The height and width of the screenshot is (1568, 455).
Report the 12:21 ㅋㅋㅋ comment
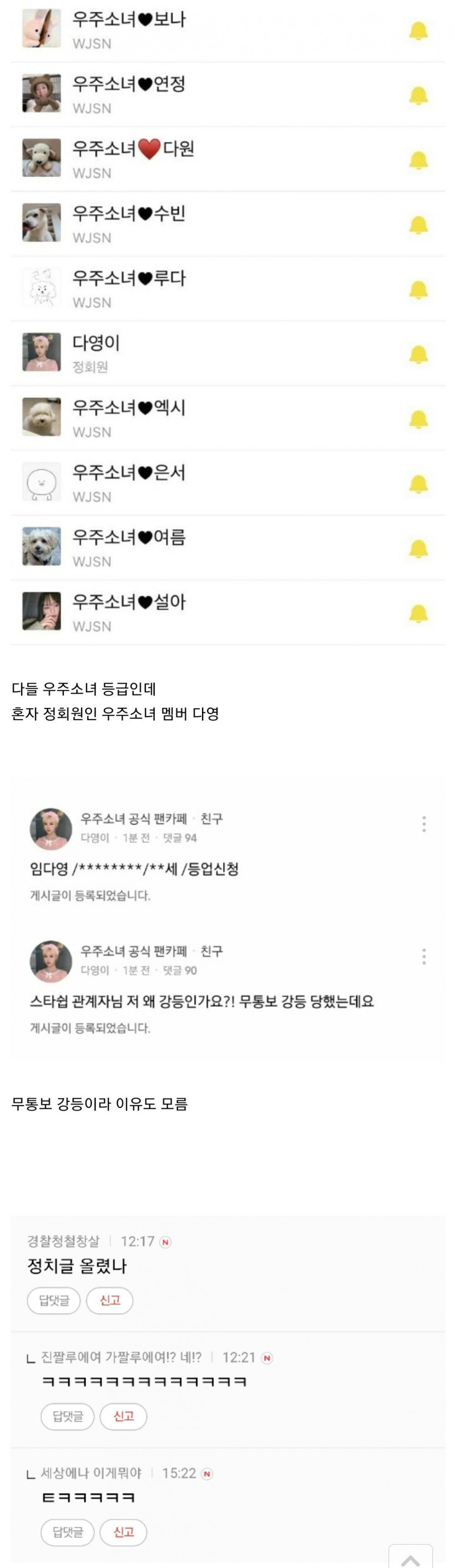tap(124, 1416)
